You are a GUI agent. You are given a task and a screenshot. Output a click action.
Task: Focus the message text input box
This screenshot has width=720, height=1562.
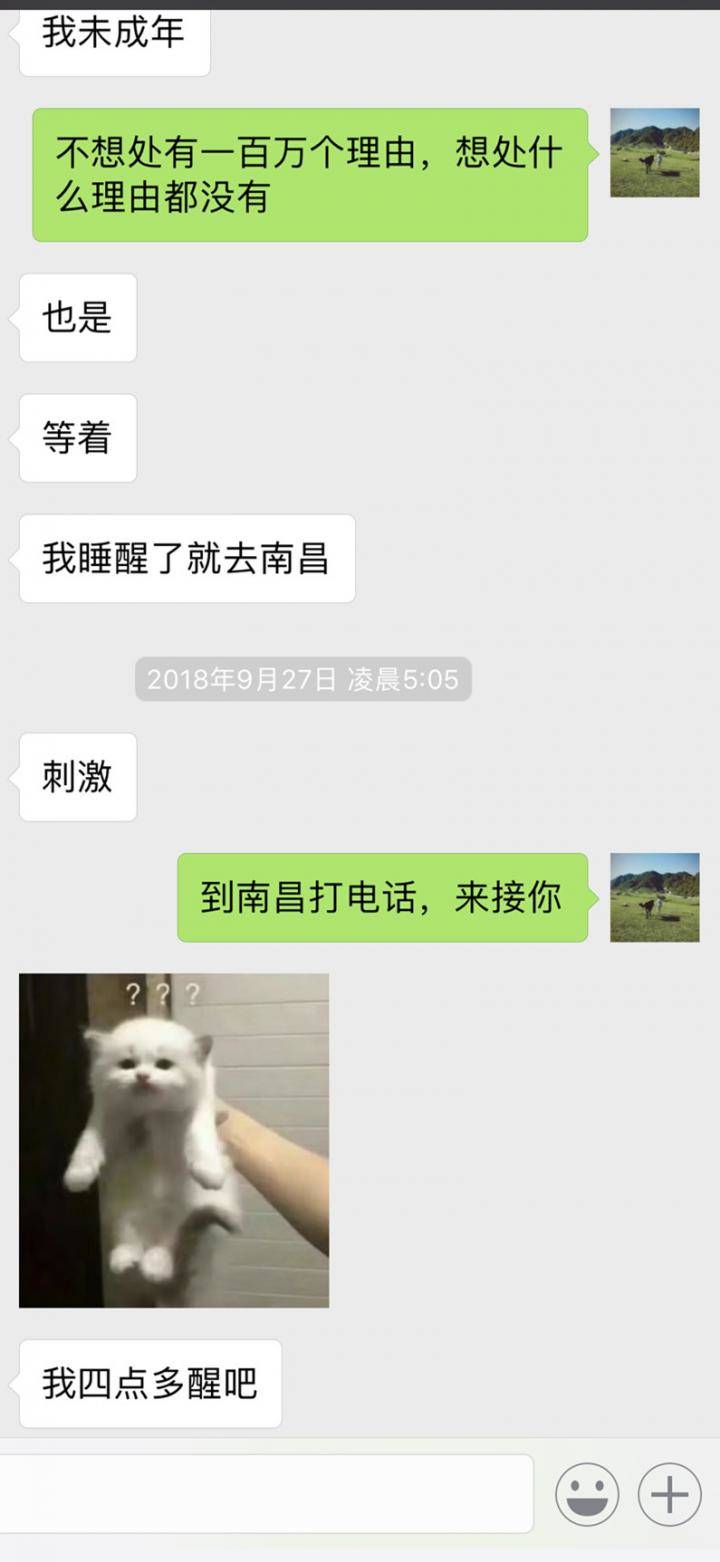[265, 1494]
